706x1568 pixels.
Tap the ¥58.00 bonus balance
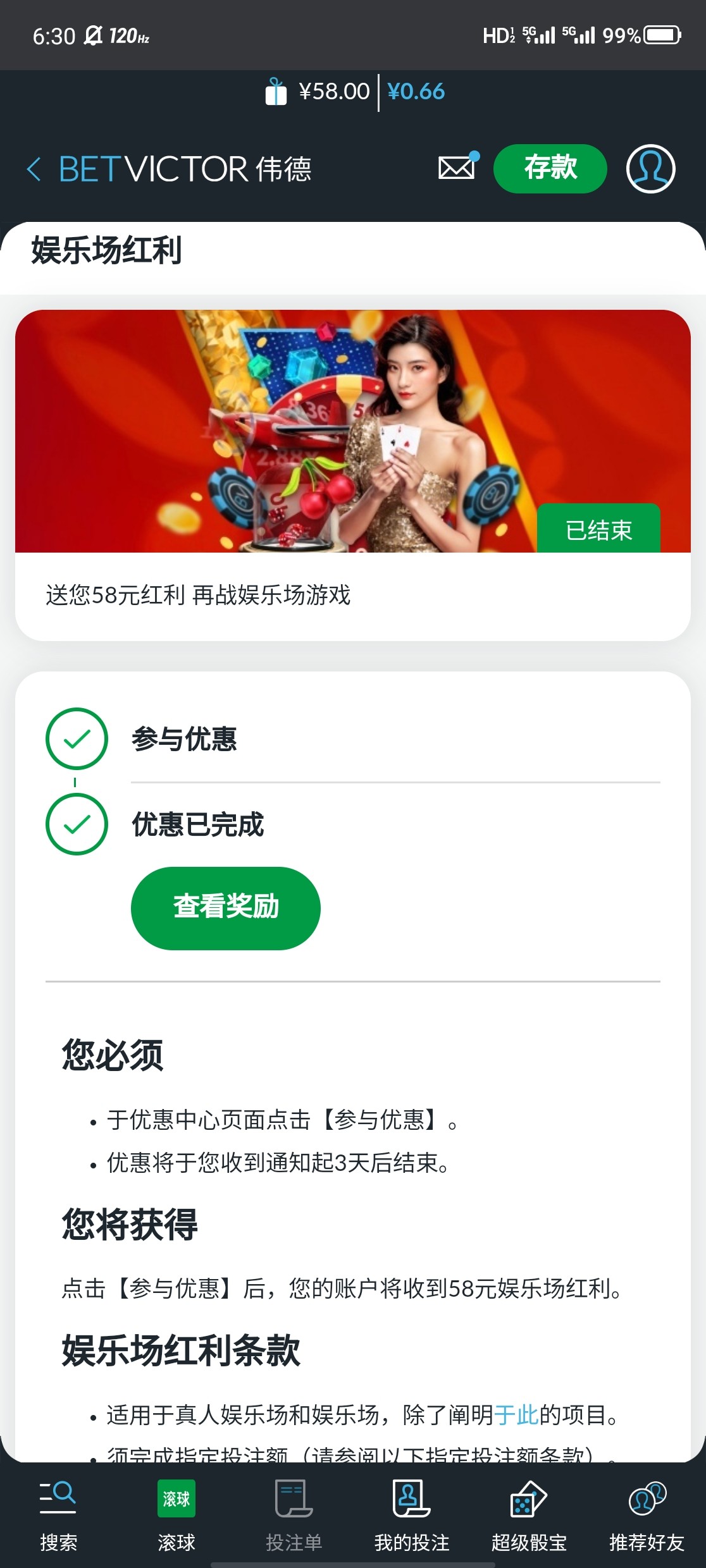click(334, 90)
